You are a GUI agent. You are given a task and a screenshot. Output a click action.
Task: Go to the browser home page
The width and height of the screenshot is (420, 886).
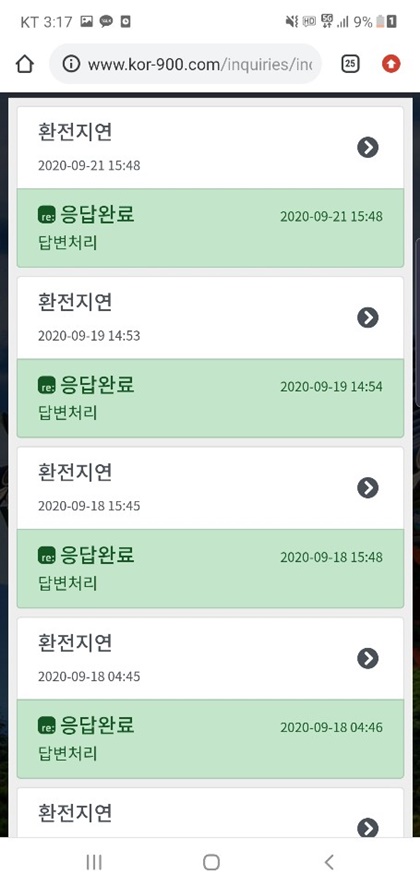(x=24, y=64)
